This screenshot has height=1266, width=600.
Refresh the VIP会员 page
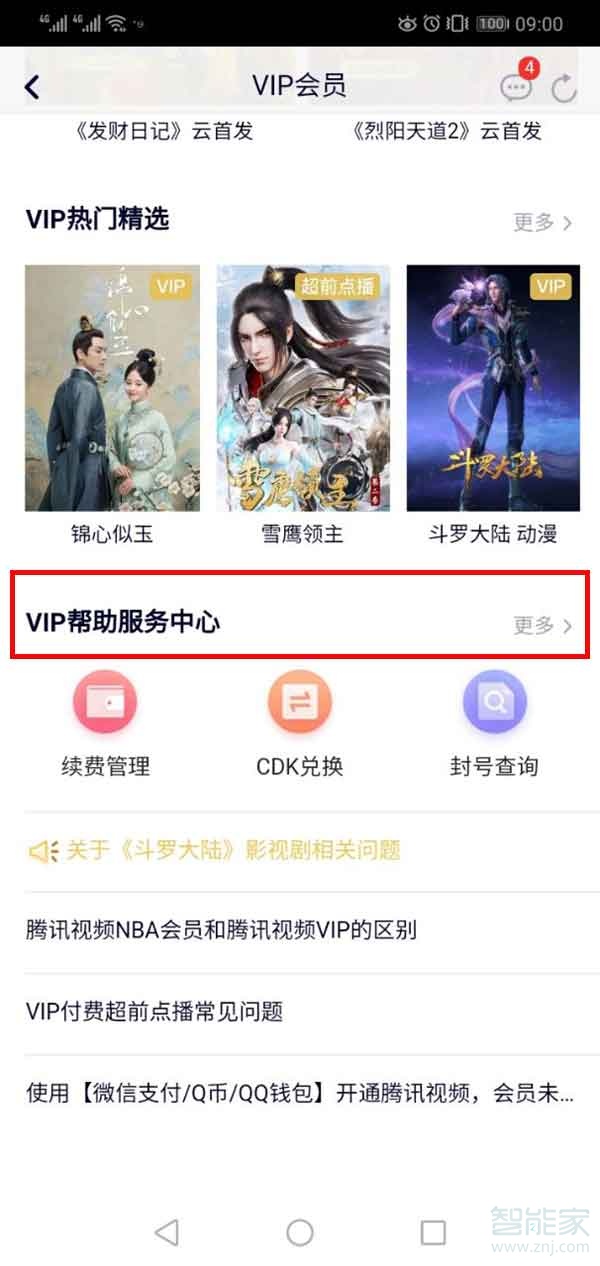click(565, 88)
